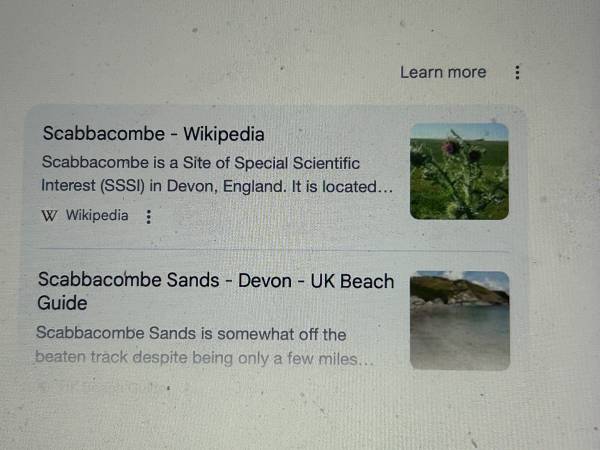Open the Scabbacombe - Wikipedia result
Viewport: 600px width, 450px height.
[153, 134]
